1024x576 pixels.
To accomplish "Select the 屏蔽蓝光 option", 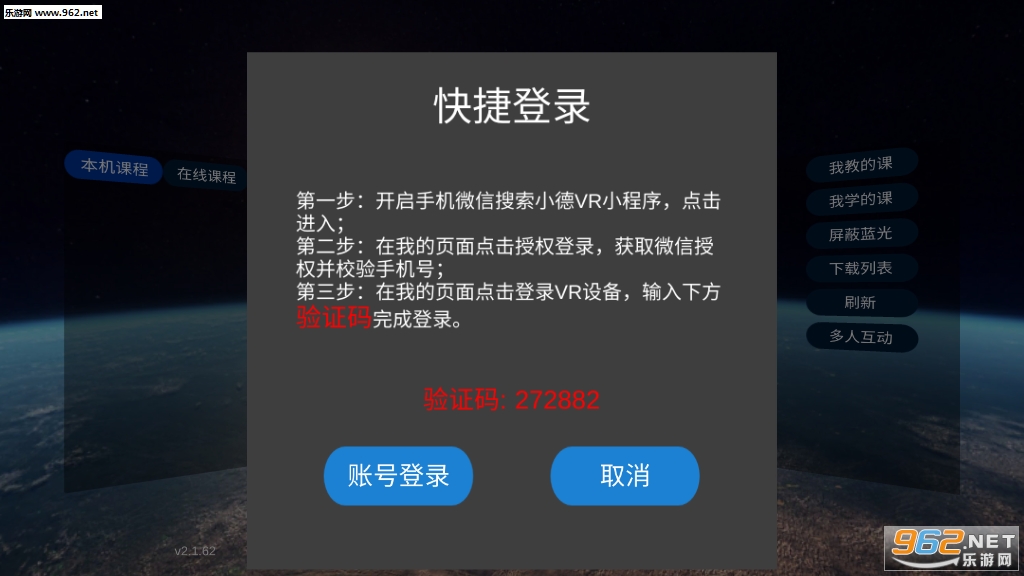I will pyautogui.click(x=861, y=234).
